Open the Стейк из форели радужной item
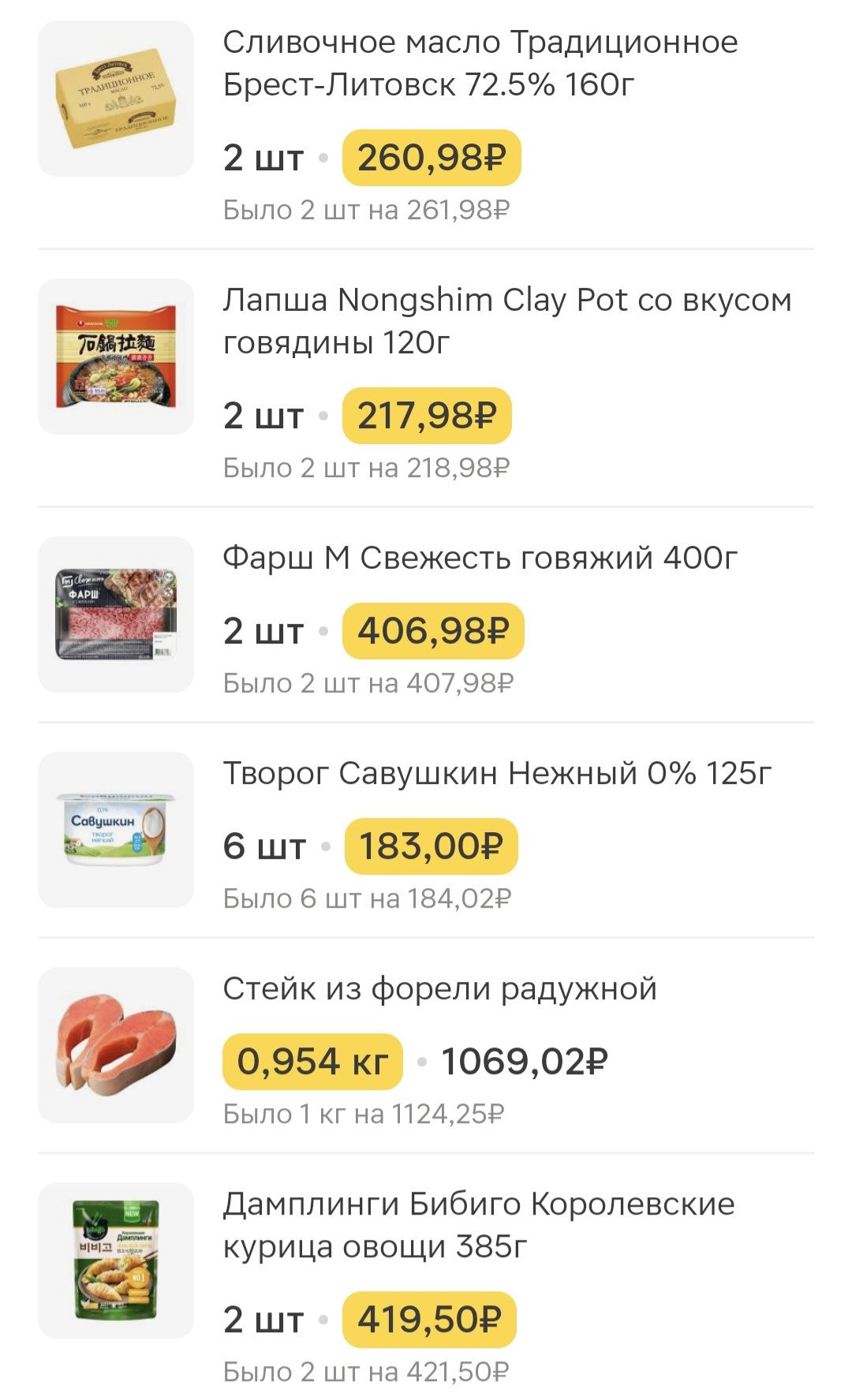 point(439,988)
